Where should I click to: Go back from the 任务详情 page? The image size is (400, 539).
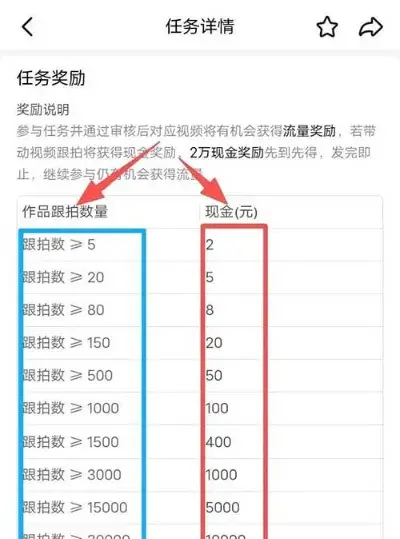[x=27, y=27]
